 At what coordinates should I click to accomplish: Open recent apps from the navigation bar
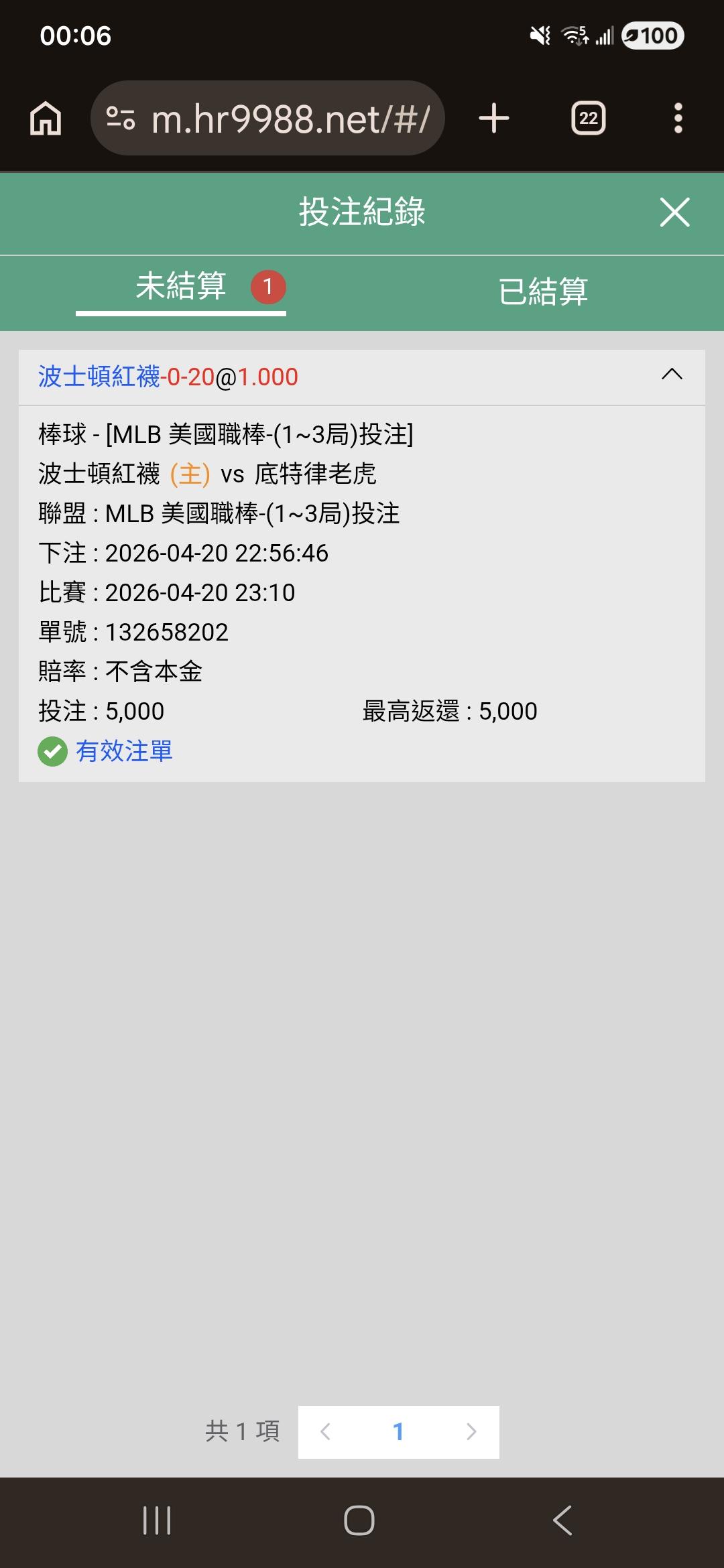pos(157,1520)
